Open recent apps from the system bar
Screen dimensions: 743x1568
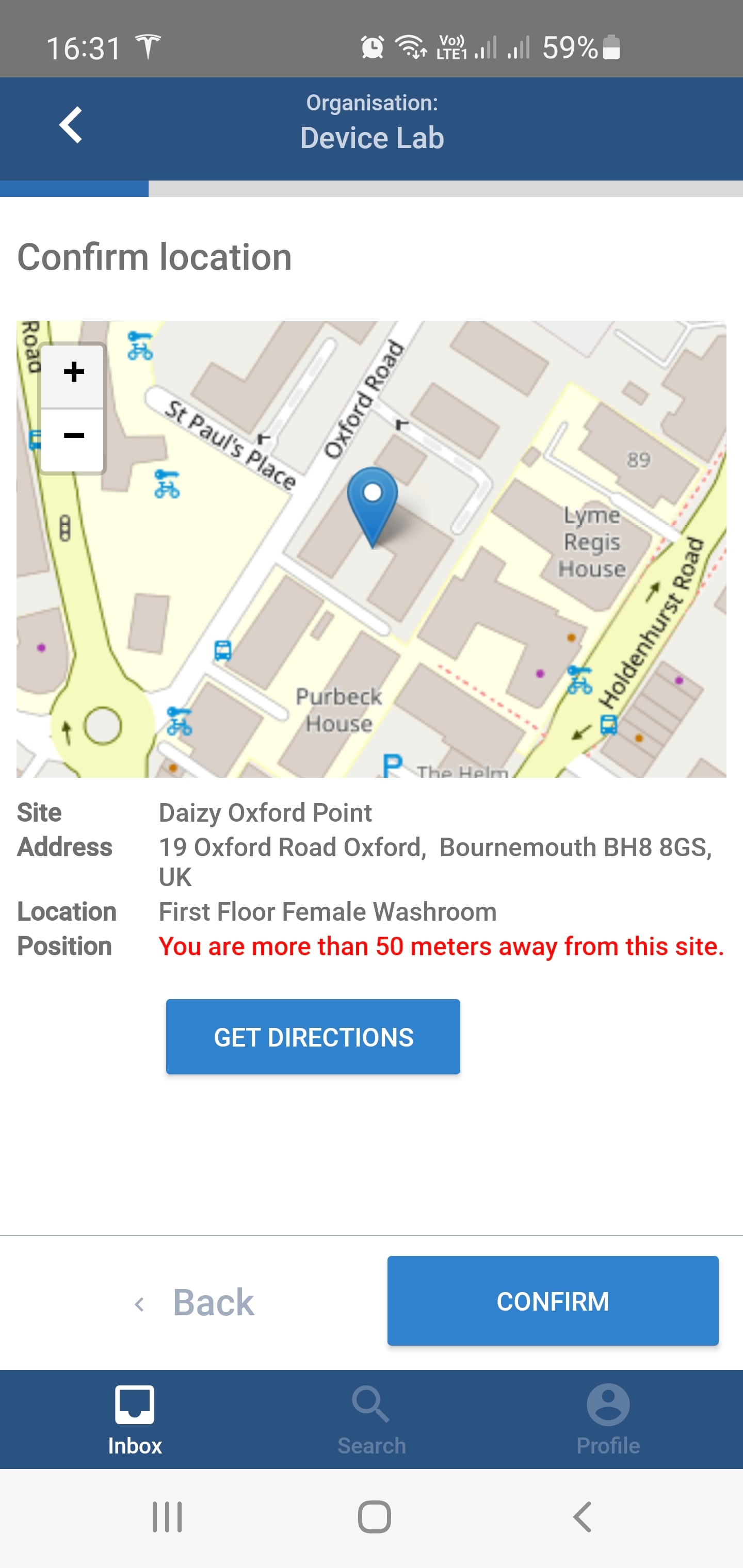click(167, 1517)
